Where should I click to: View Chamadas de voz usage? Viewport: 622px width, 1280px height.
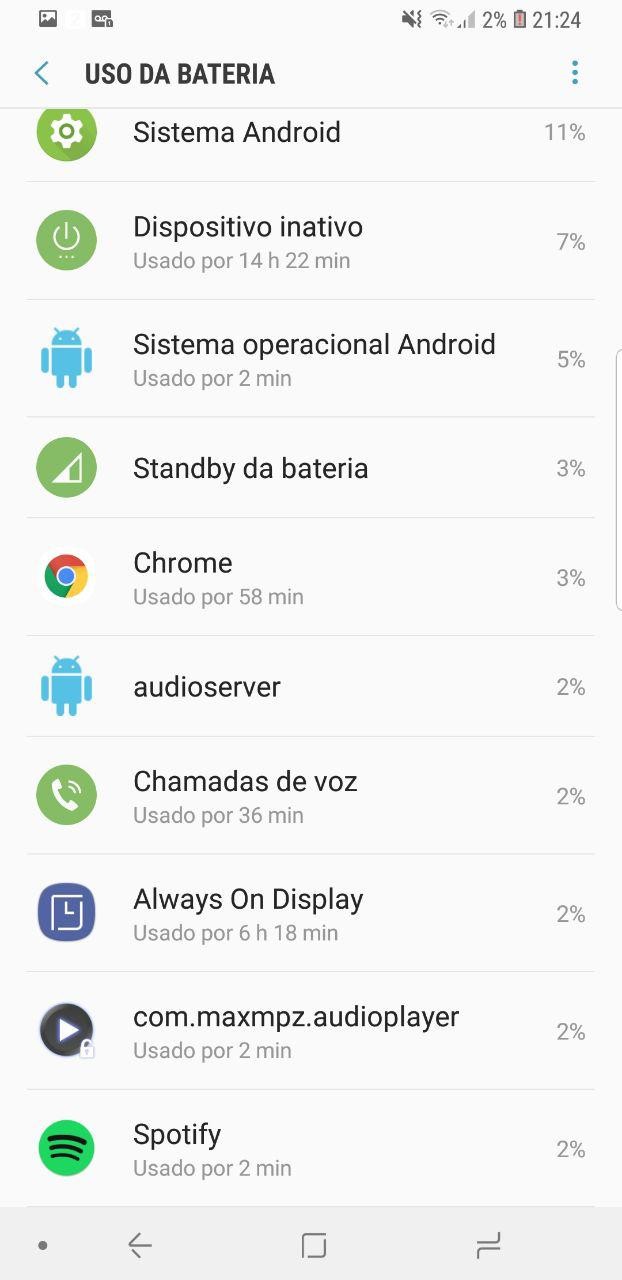(x=311, y=796)
